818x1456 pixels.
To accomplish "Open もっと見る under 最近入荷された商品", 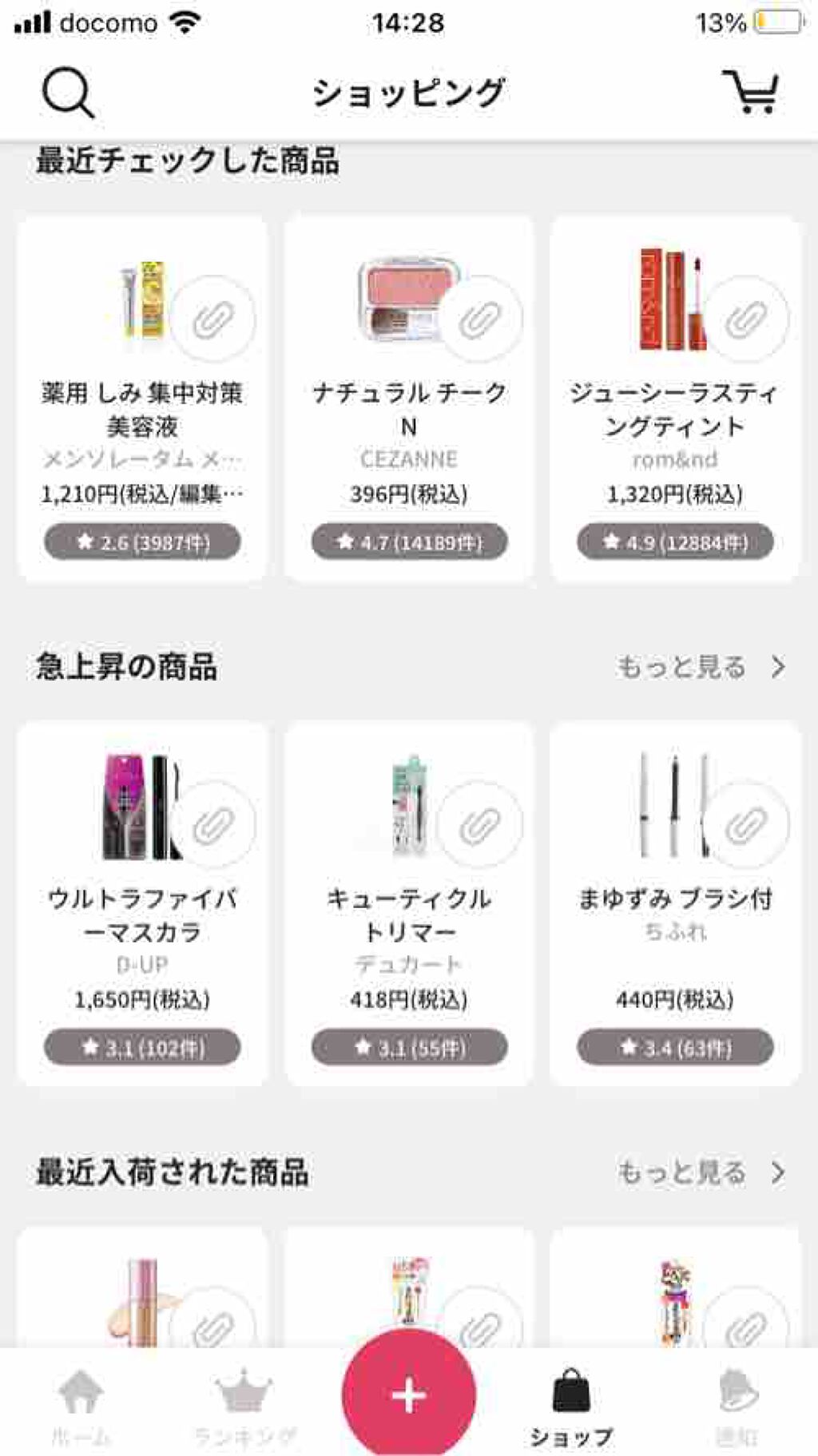I will pyautogui.click(x=683, y=1172).
